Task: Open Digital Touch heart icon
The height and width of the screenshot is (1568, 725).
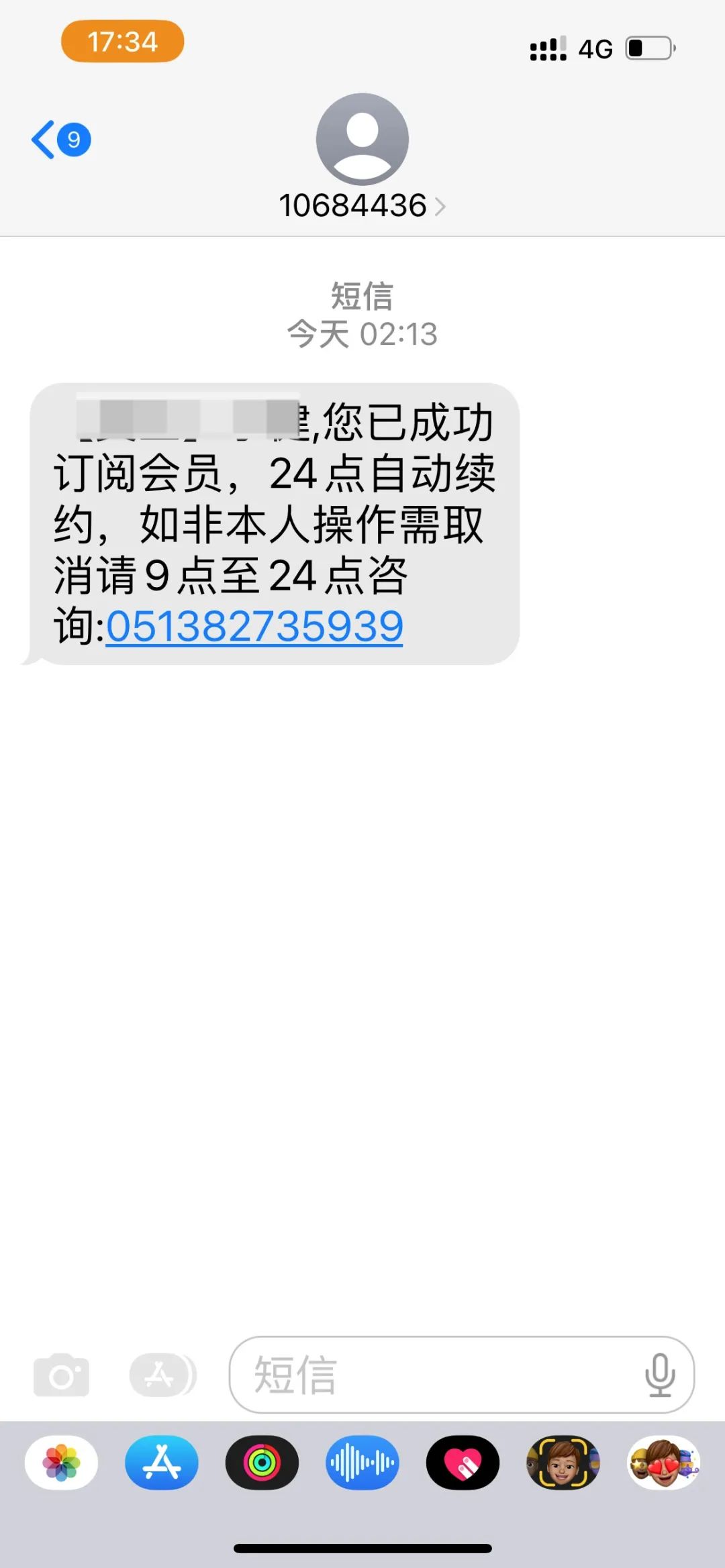Action: click(x=463, y=1463)
